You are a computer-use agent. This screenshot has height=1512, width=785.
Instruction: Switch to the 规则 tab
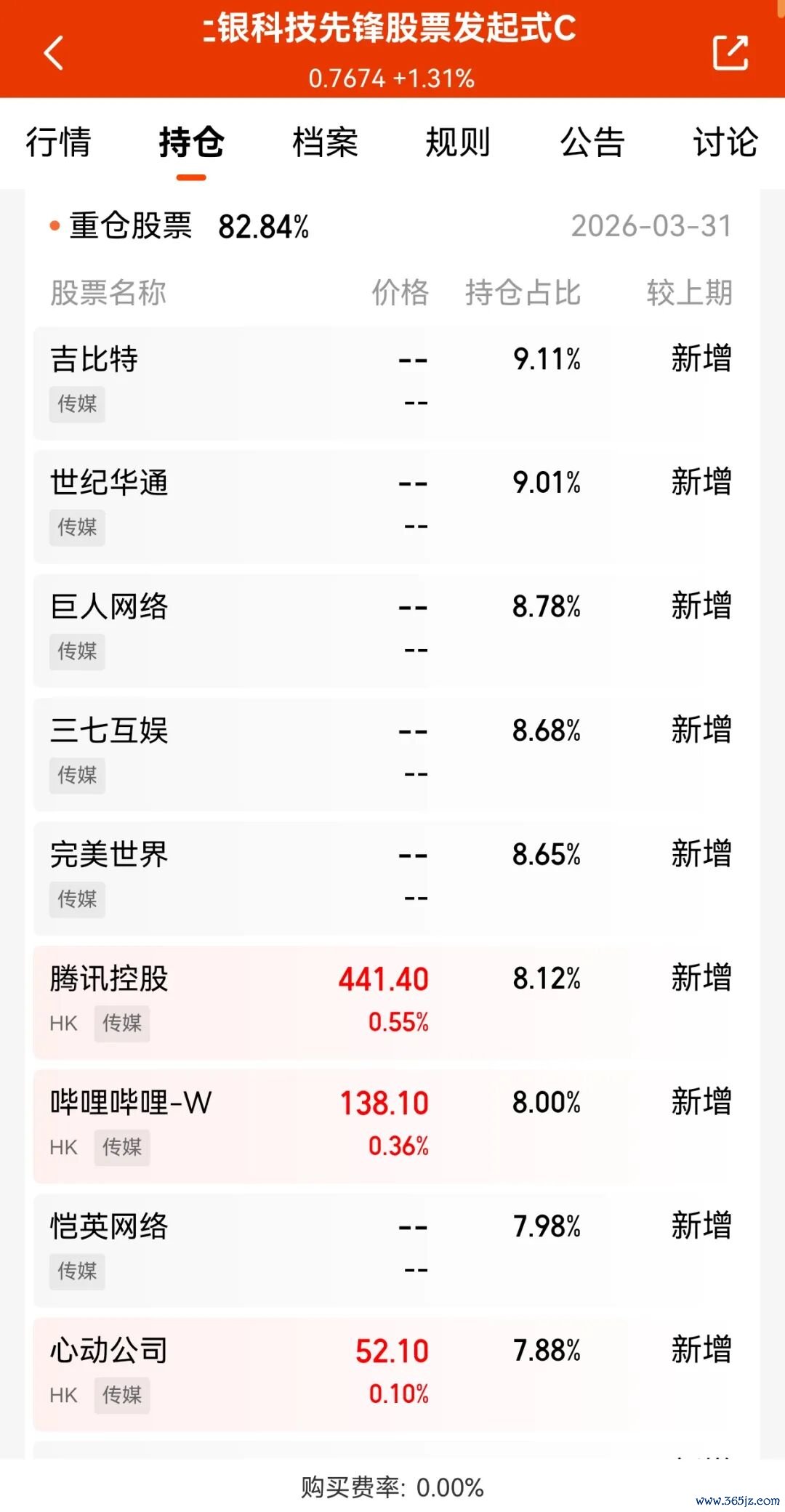[x=458, y=142]
